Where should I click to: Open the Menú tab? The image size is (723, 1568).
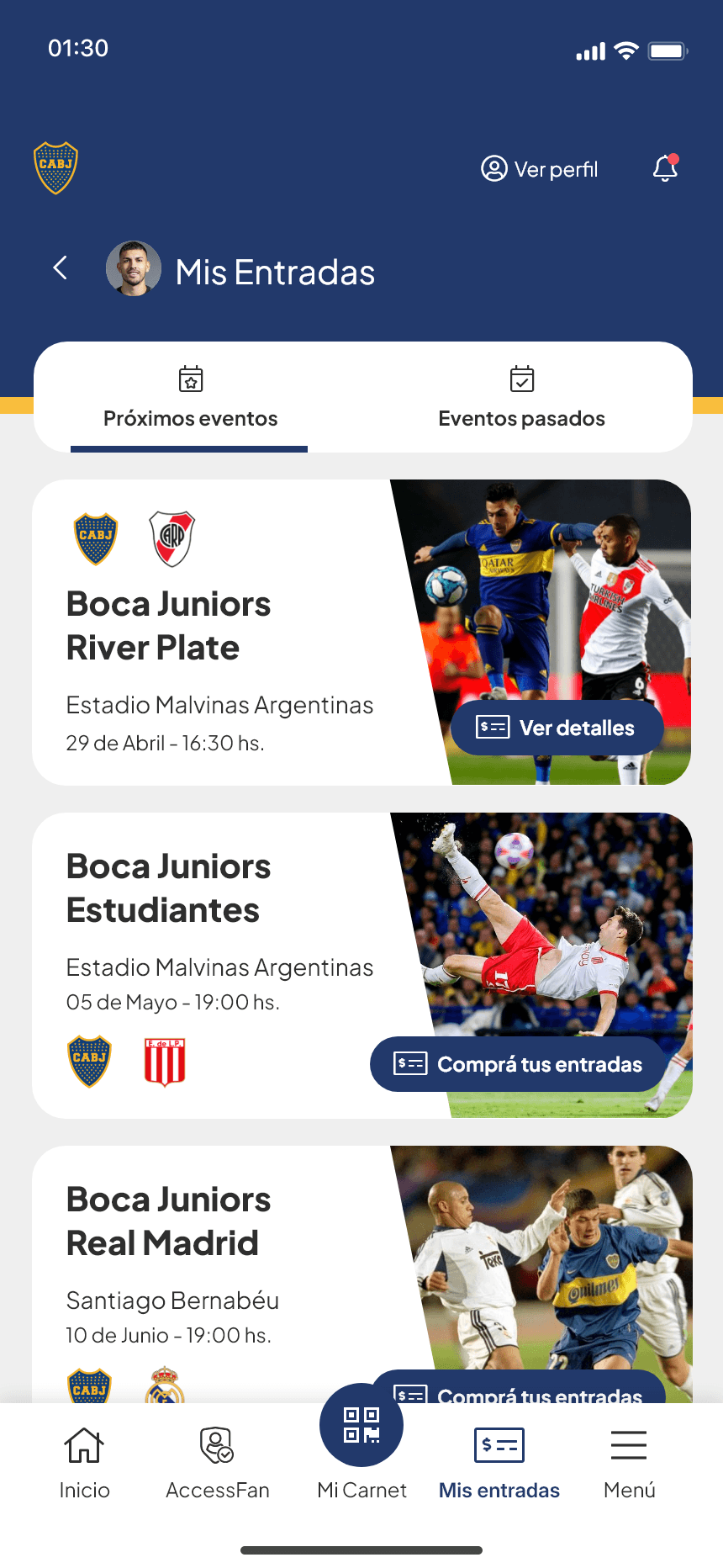point(629,1464)
